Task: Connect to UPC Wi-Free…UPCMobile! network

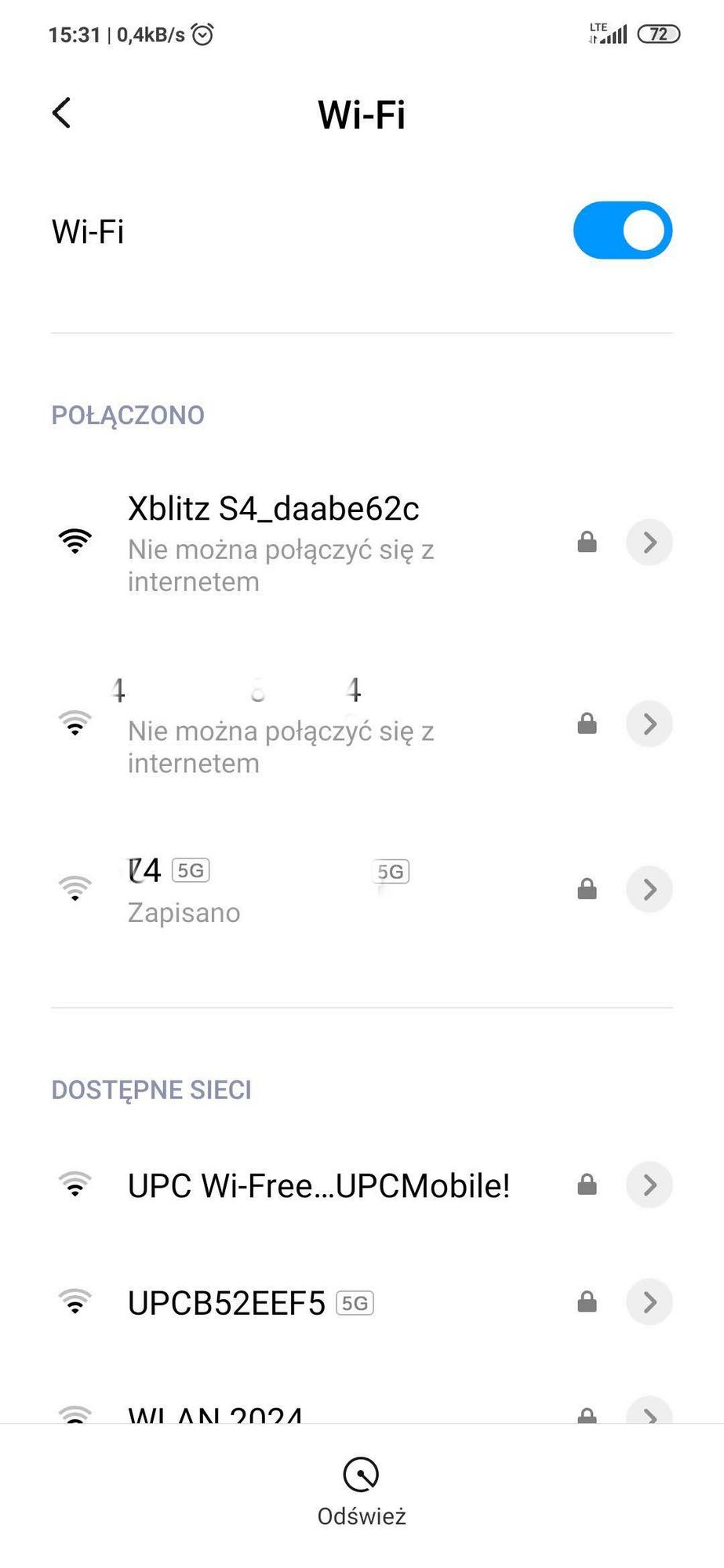Action: tap(318, 1185)
